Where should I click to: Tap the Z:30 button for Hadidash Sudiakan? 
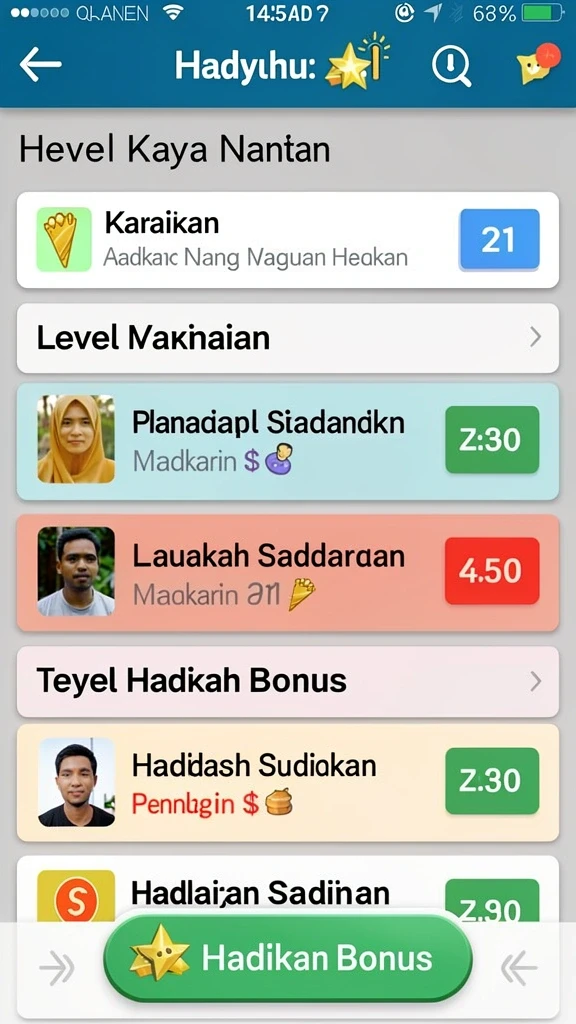coord(492,780)
